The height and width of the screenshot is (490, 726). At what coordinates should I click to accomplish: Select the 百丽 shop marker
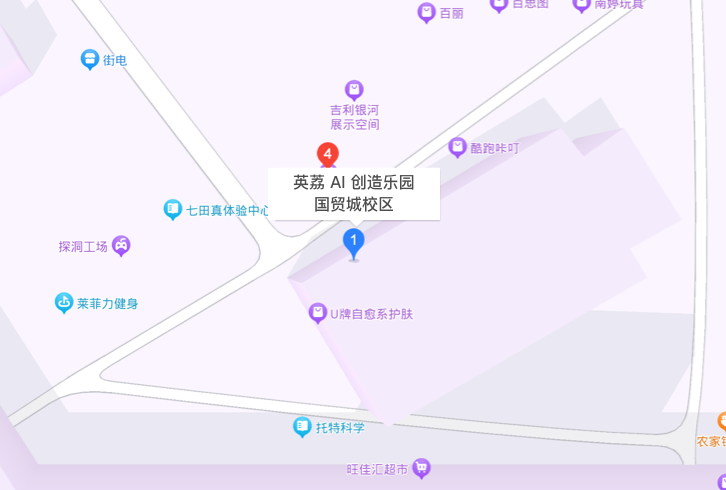coord(426,13)
